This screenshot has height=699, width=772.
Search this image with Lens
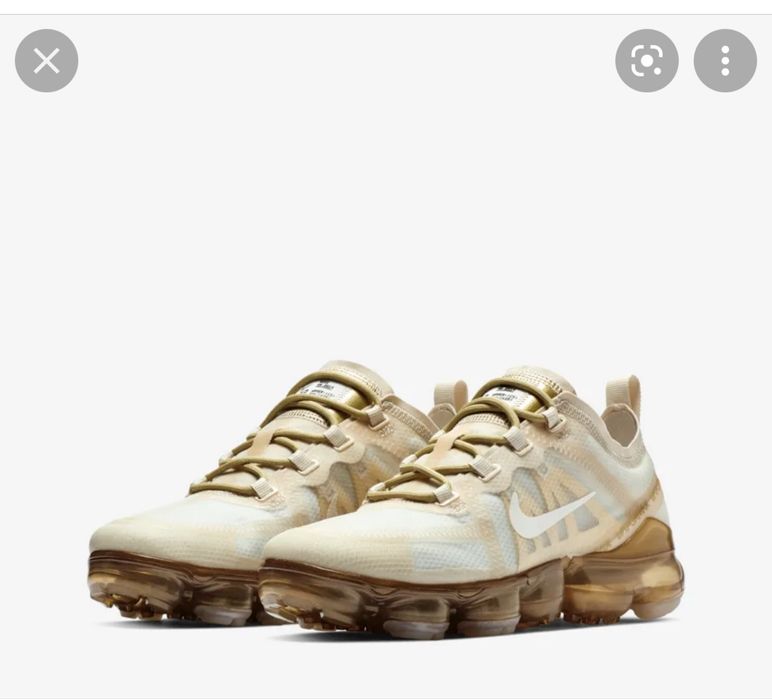[646, 61]
